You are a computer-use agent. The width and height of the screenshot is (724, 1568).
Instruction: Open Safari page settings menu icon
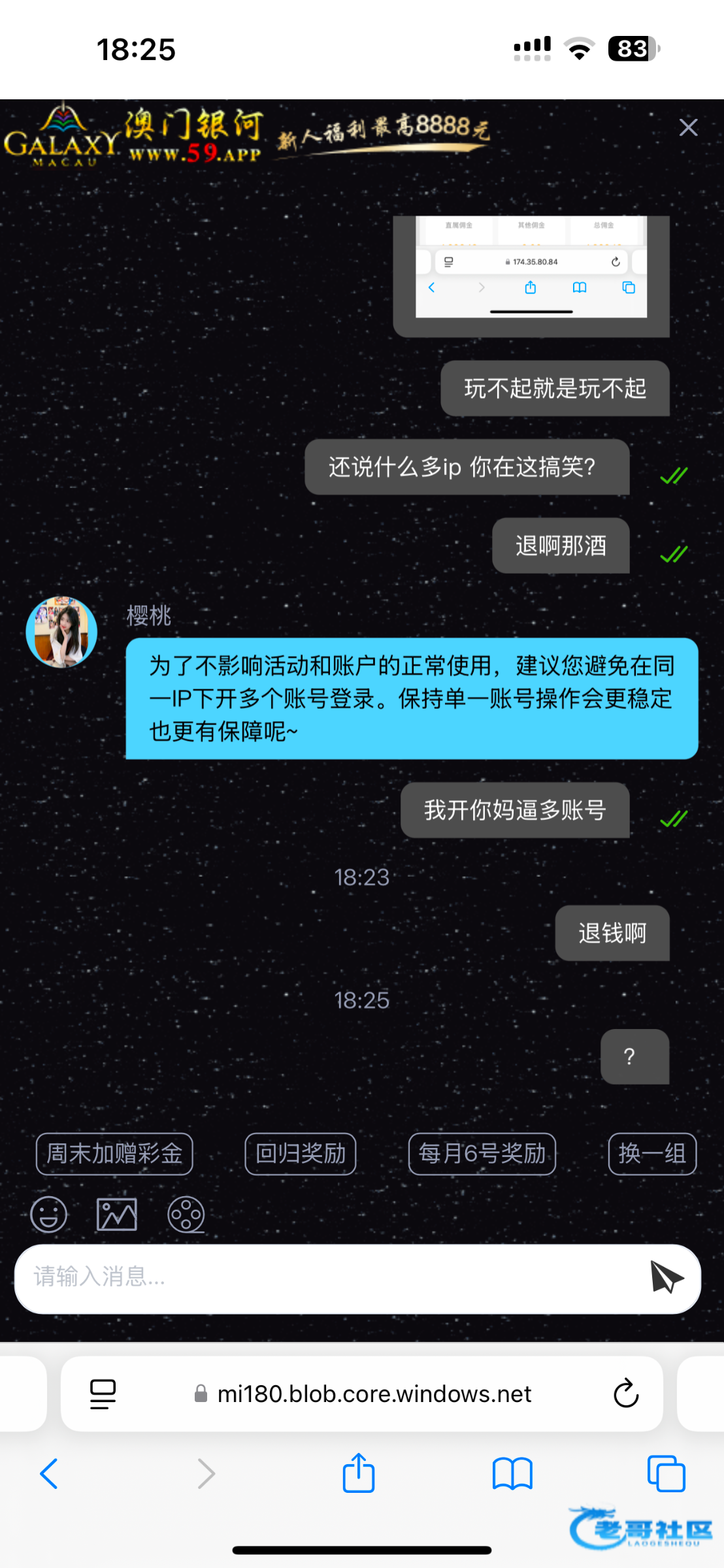coord(103,1394)
